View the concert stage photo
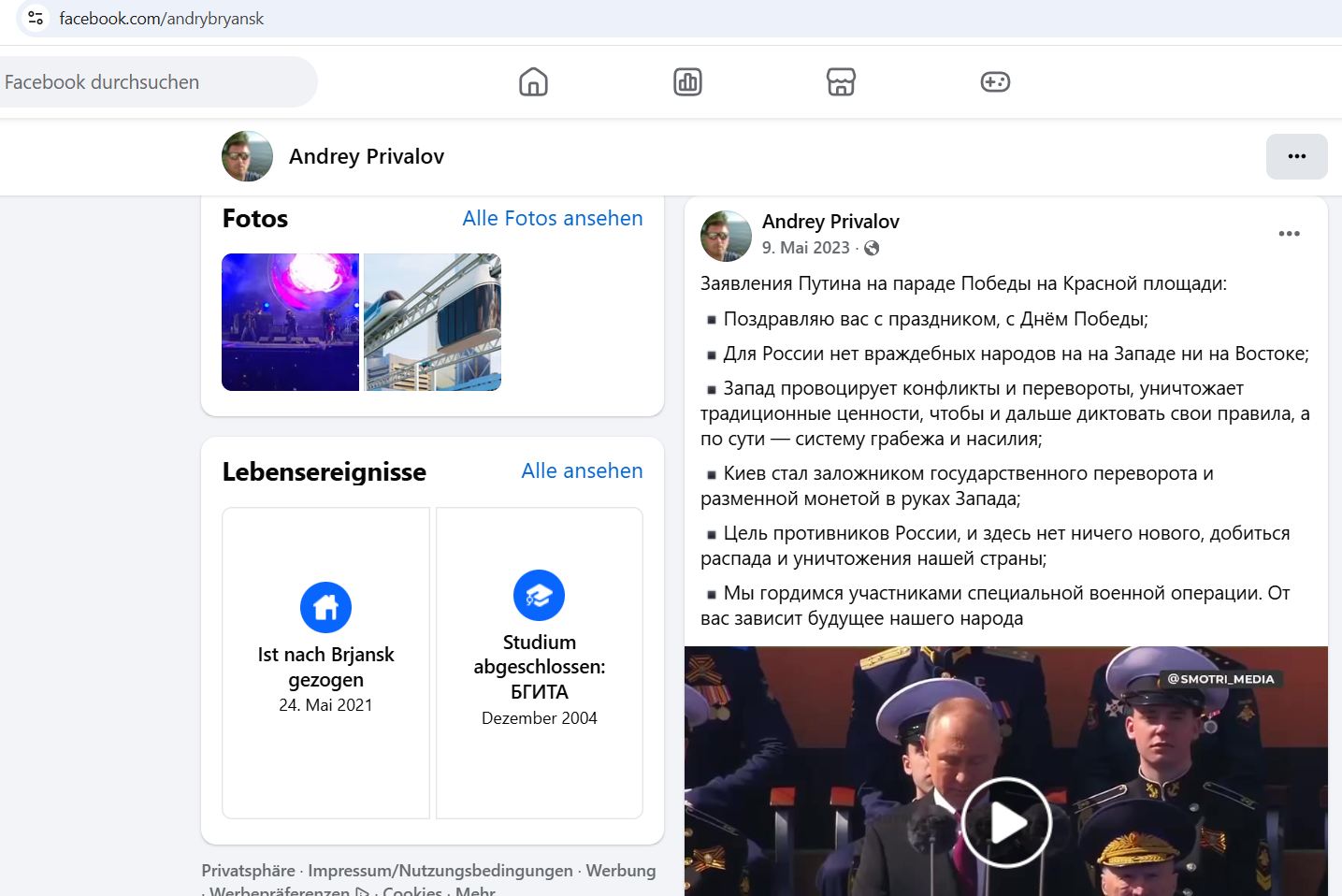The image size is (1342, 896). click(x=290, y=322)
